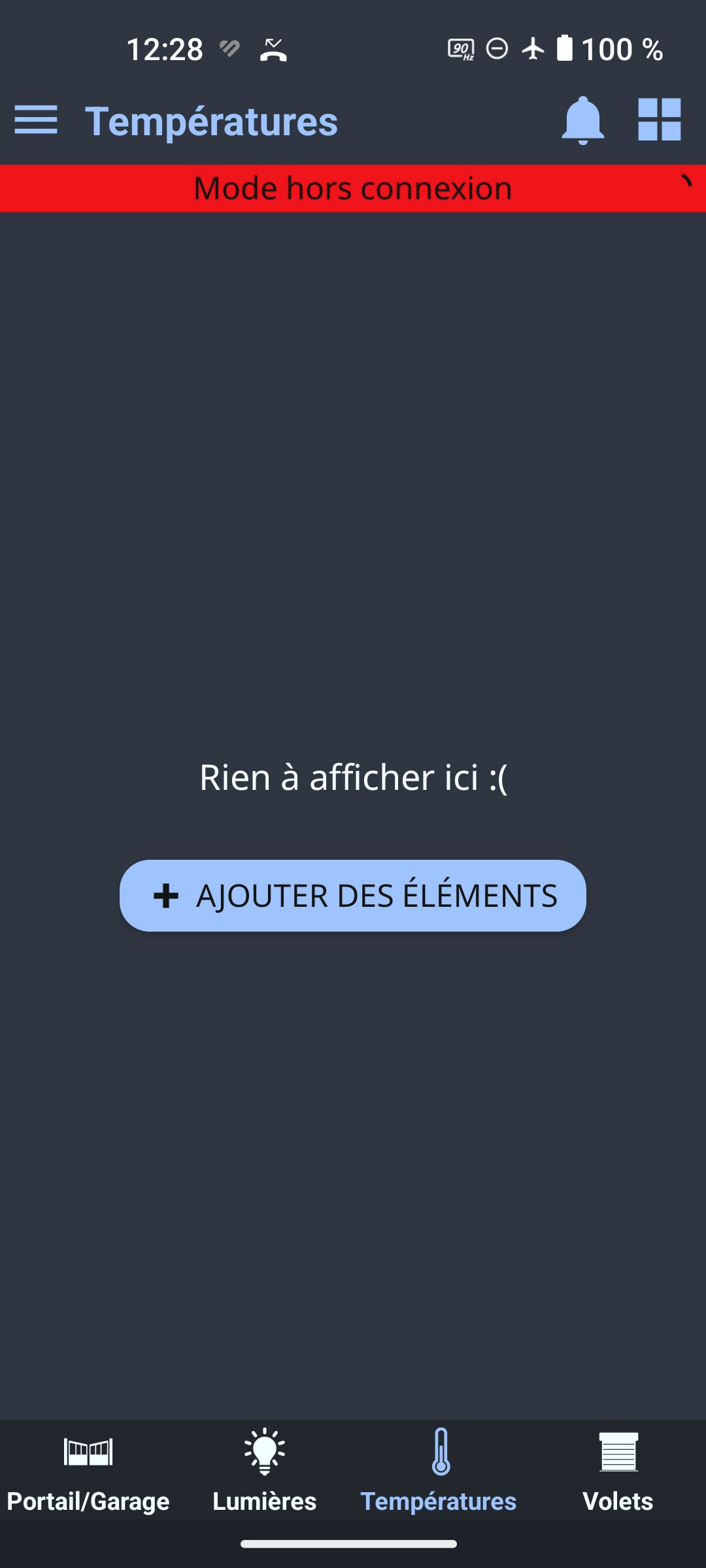Switch to the Portail/Garage tab
Screen dimensions: 706x1568
[88, 1470]
